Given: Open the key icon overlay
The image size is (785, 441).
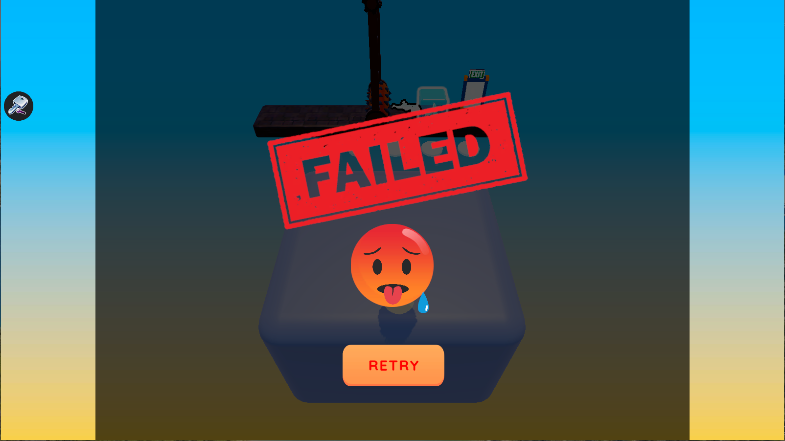Looking at the screenshot, I should pyautogui.click(x=19, y=105).
